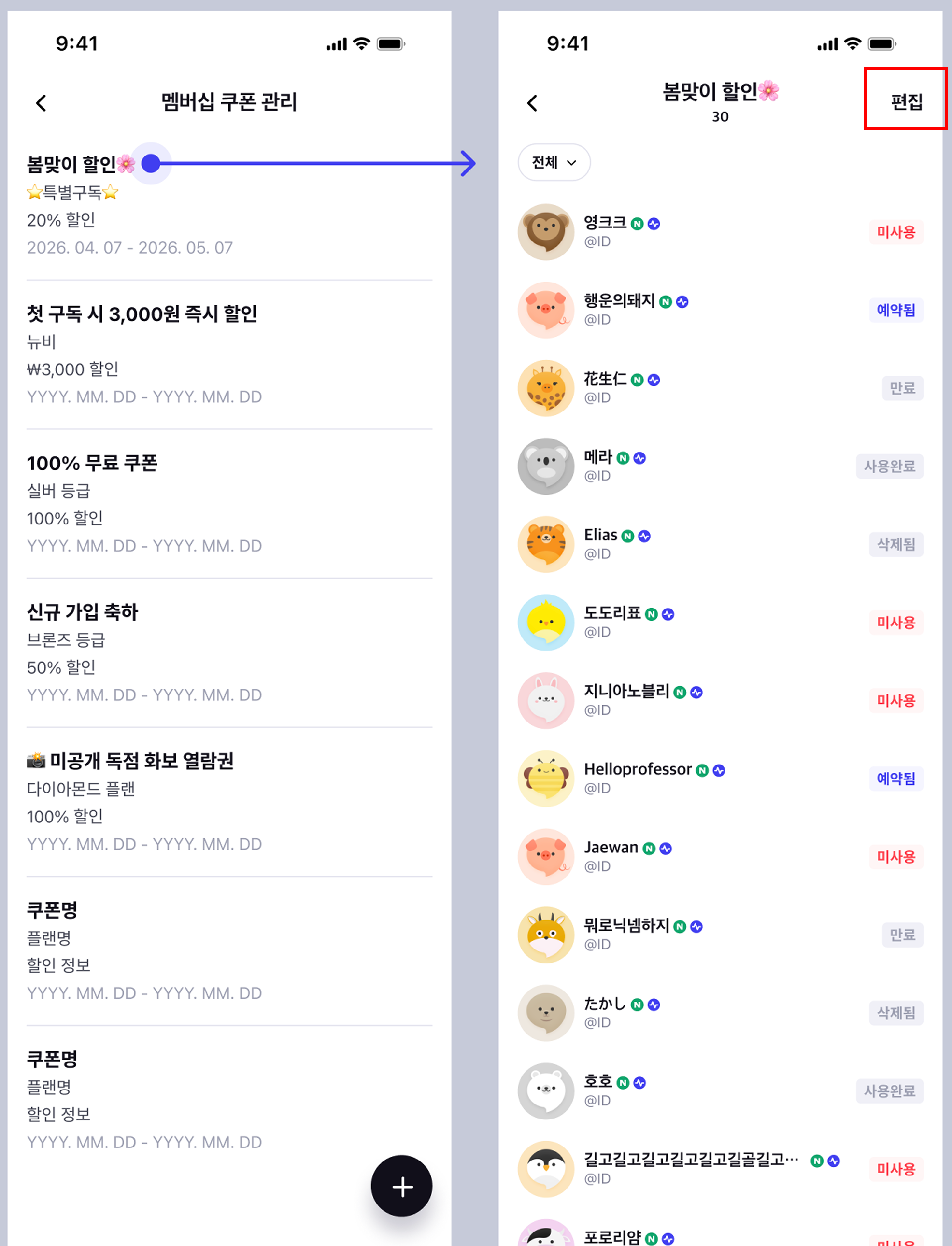
Task: Open the 100% 무료 쿠폰 entry
Action: click(x=229, y=504)
